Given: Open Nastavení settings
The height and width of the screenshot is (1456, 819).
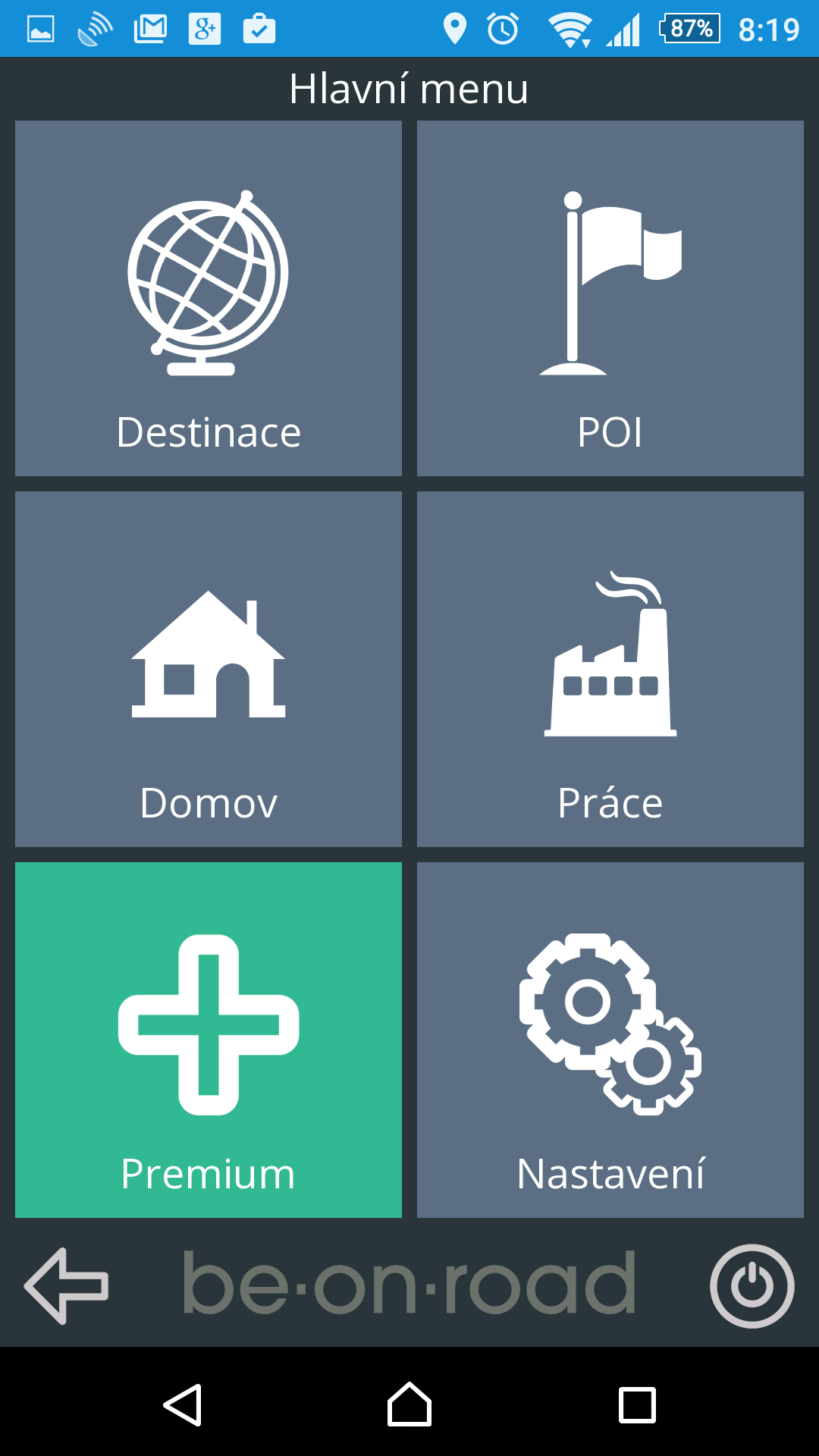Looking at the screenshot, I should click(610, 1040).
